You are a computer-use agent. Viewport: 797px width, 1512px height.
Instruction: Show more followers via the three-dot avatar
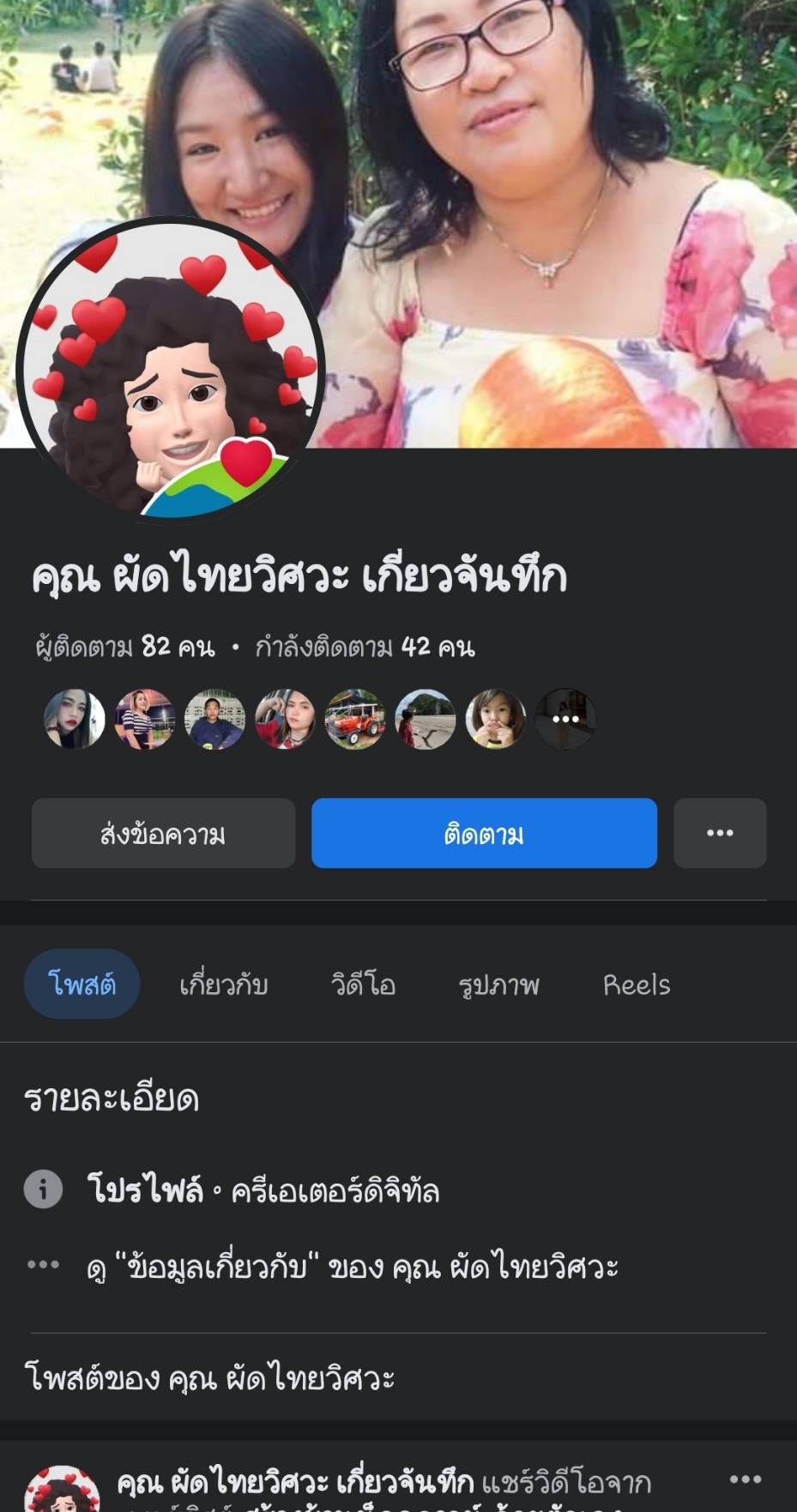[565, 719]
